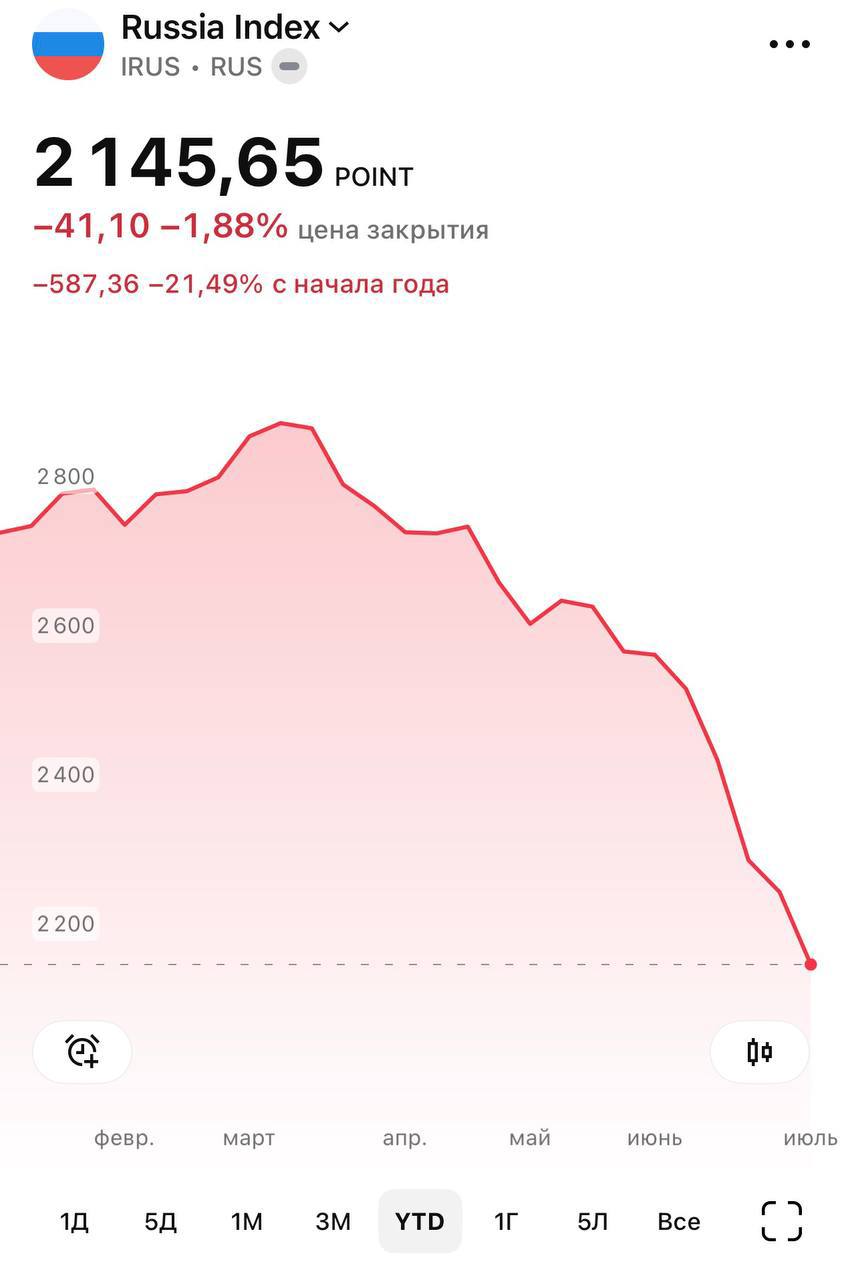Show the 1Г chart period
The image size is (842, 1280).
pyautogui.click(x=507, y=1222)
